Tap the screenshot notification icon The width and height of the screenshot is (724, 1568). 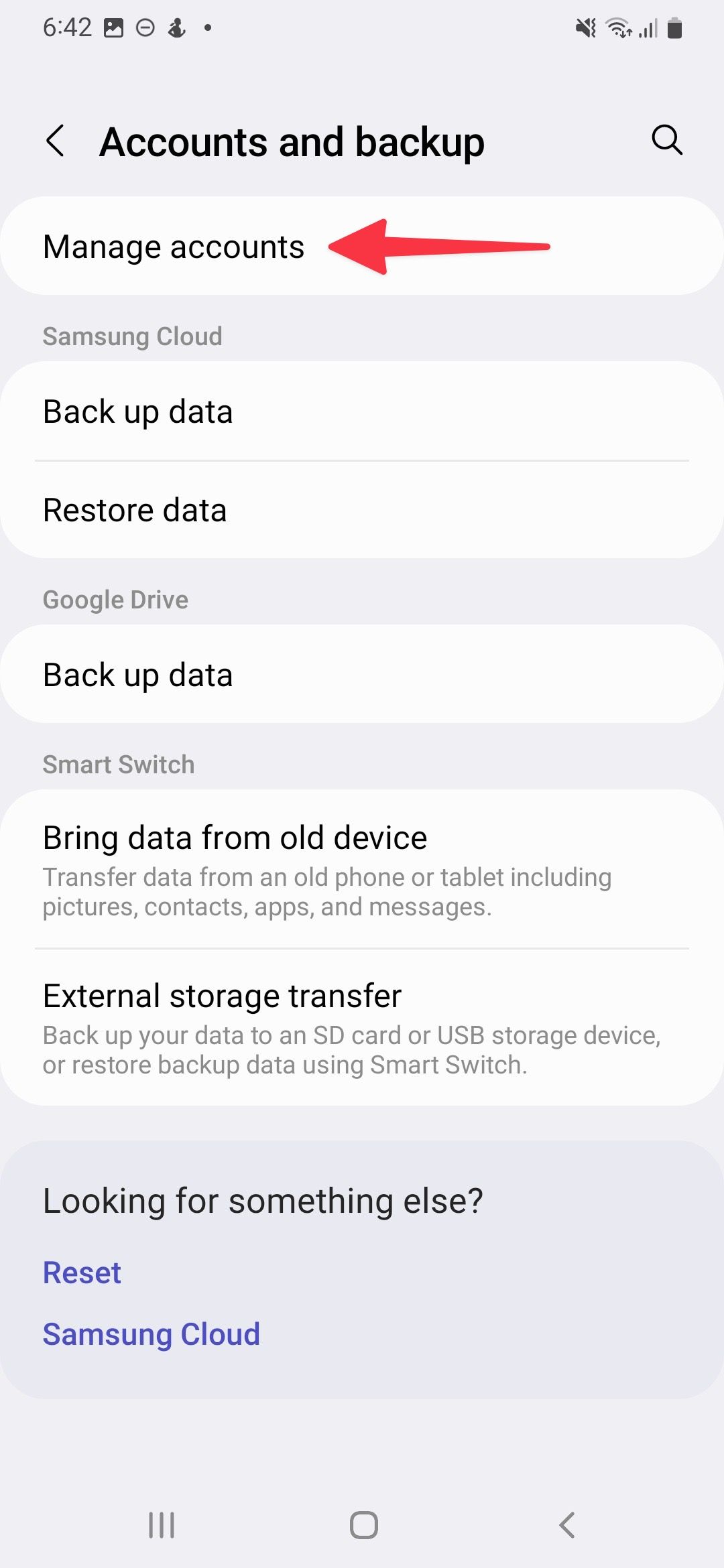click(115, 27)
